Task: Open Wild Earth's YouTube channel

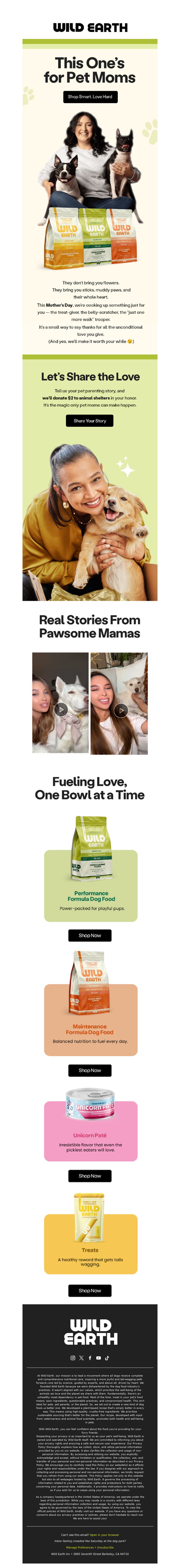Action: [x=98, y=1357]
